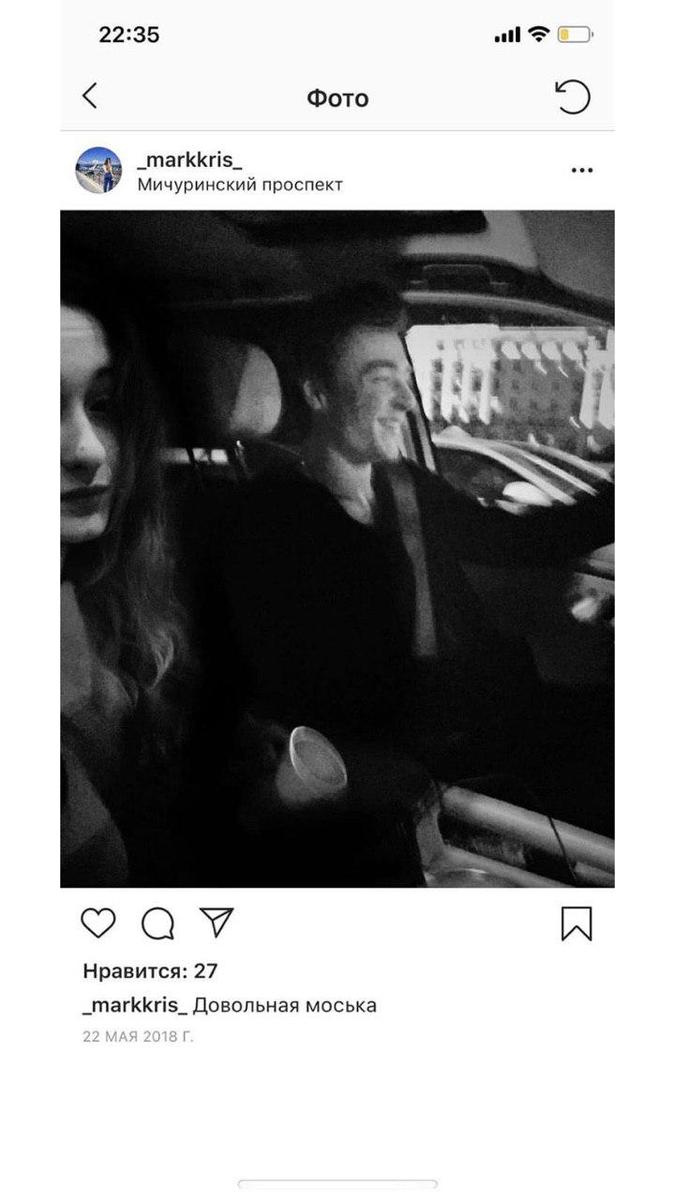Share the post via paper plane icon

[x=216, y=922]
